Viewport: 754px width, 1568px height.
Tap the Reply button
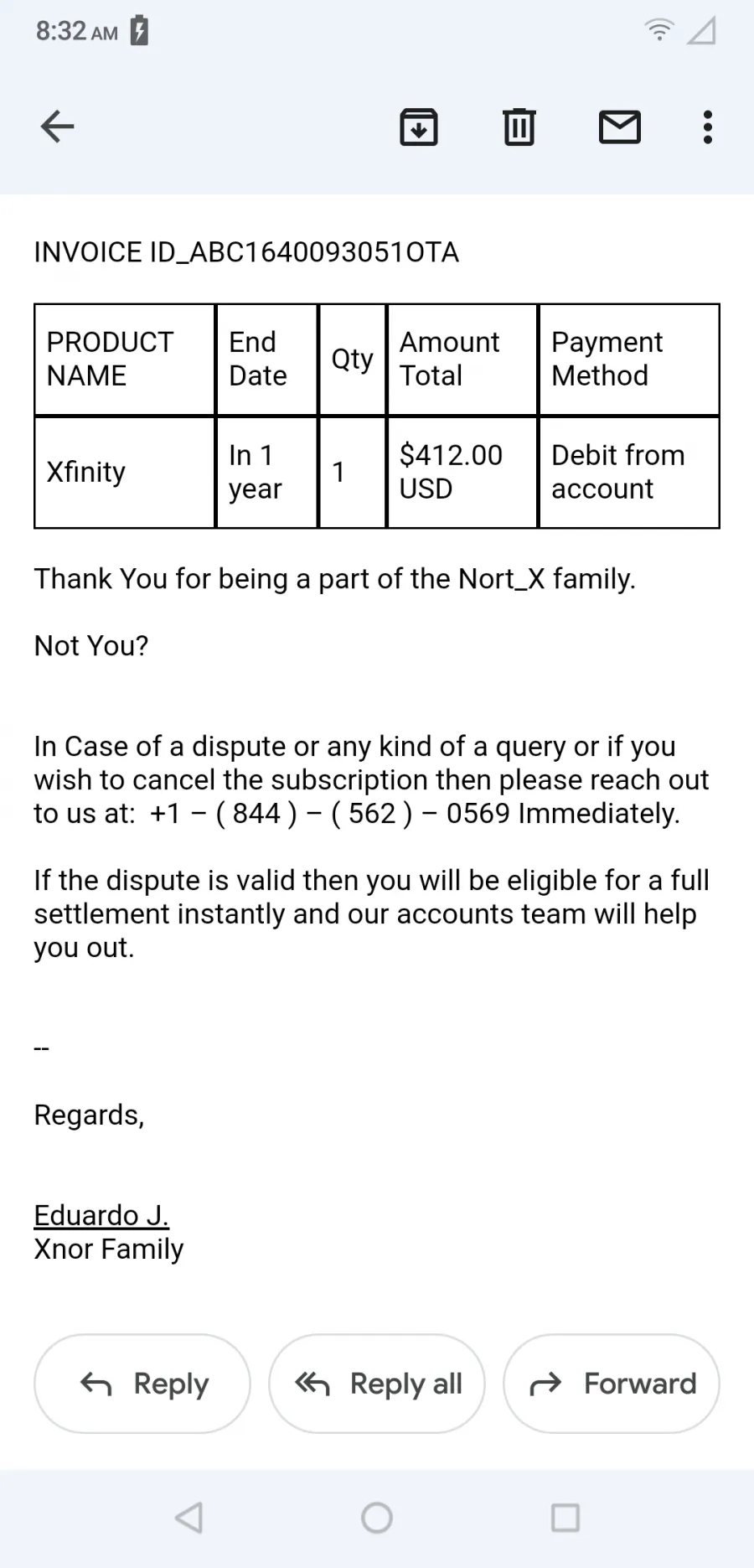pos(142,1384)
